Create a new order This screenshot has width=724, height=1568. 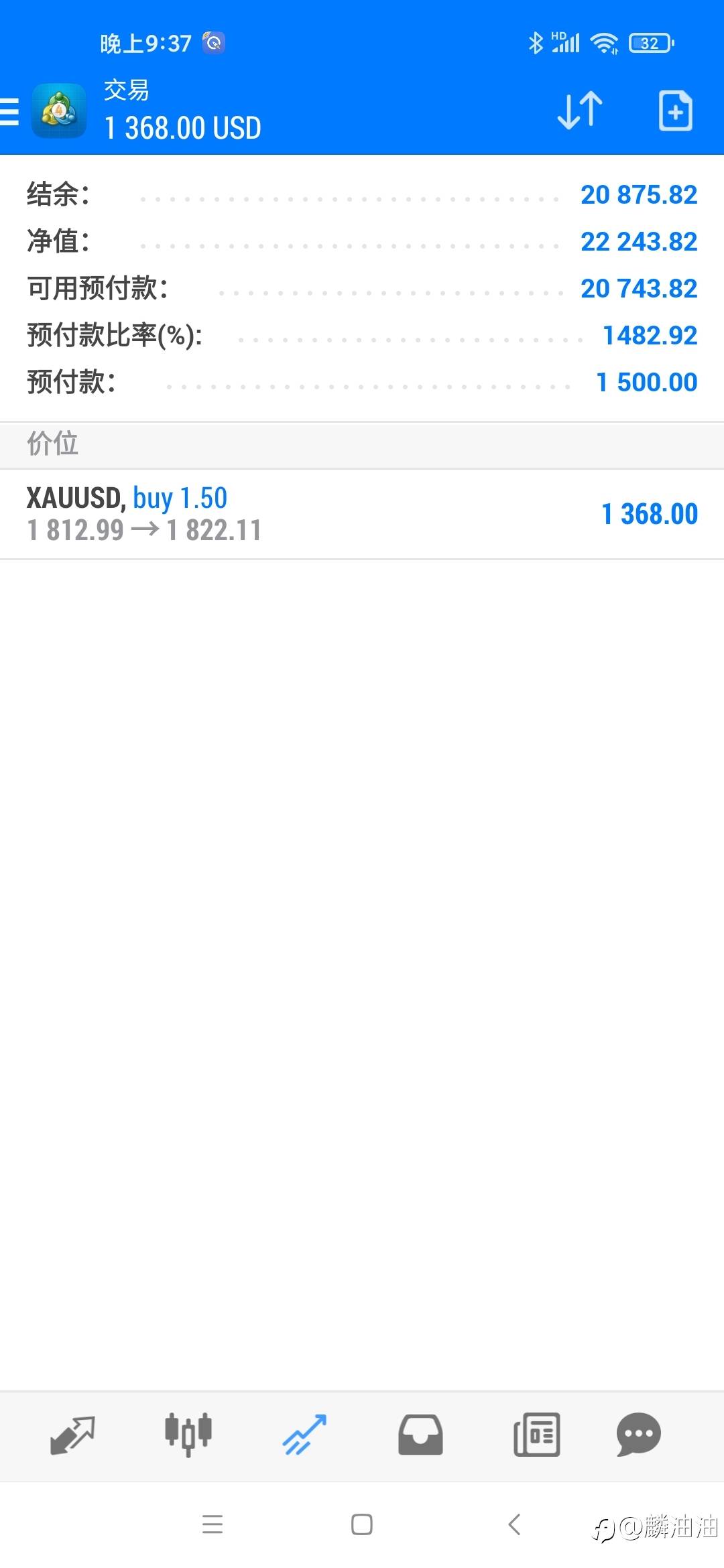(675, 111)
